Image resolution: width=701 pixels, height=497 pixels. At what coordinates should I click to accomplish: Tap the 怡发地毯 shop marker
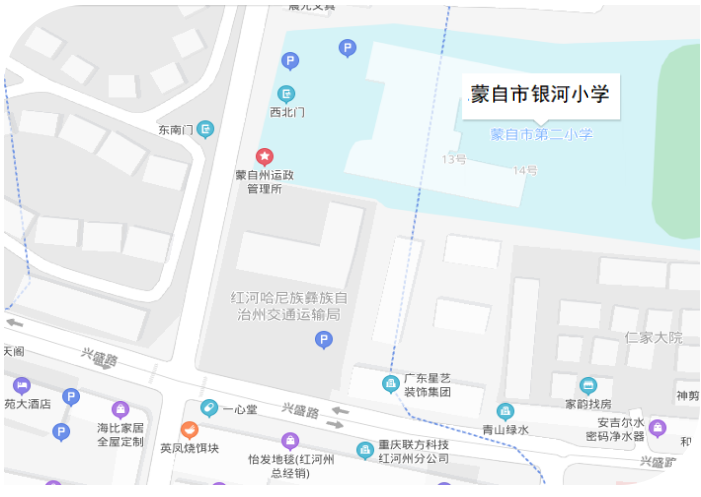(290, 441)
